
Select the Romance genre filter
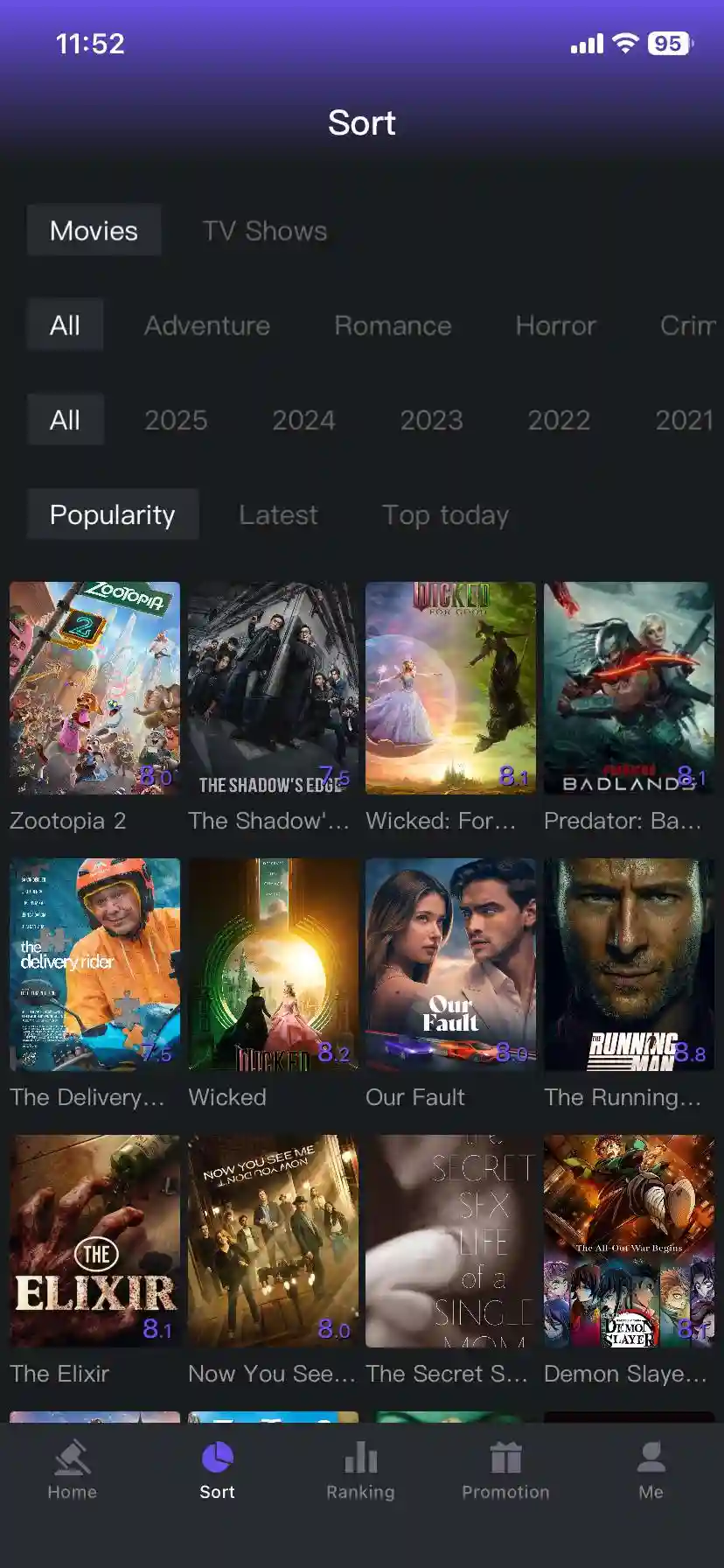point(393,325)
